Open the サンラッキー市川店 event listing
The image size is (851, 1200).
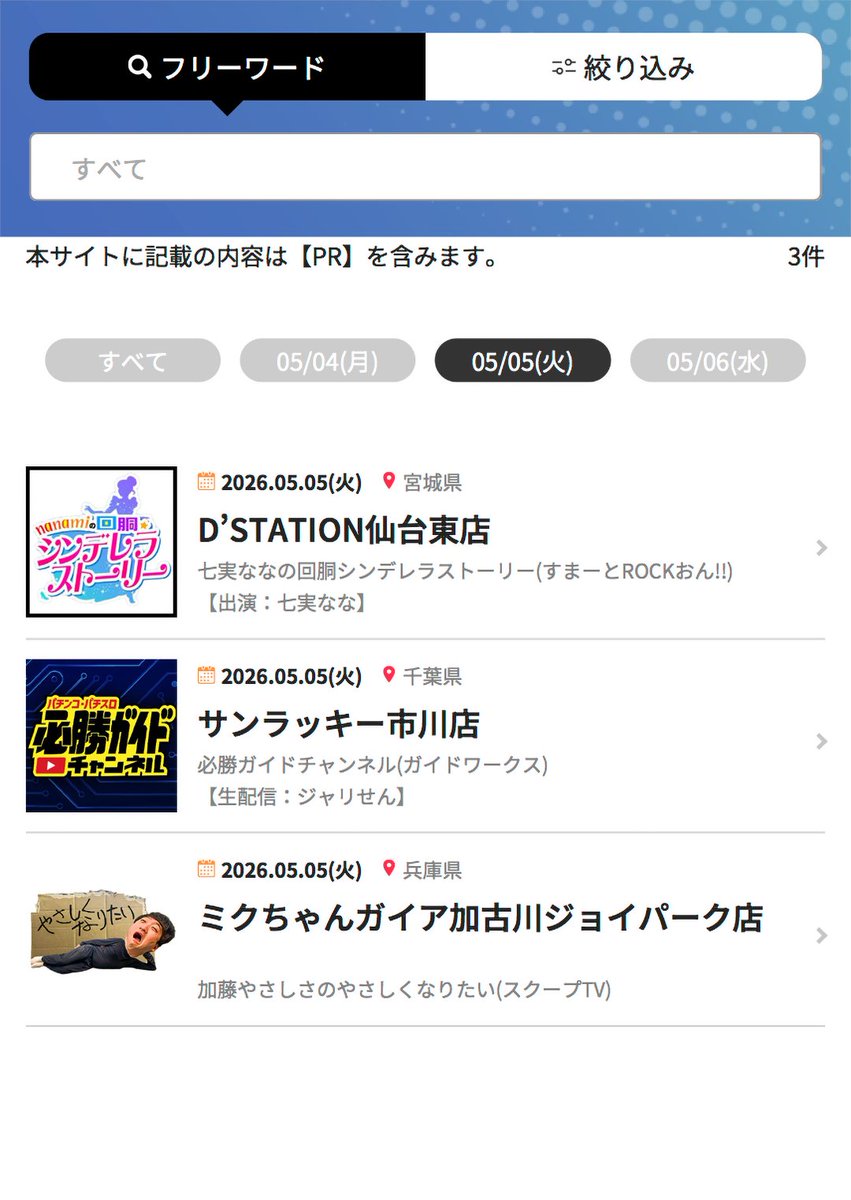click(425, 736)
